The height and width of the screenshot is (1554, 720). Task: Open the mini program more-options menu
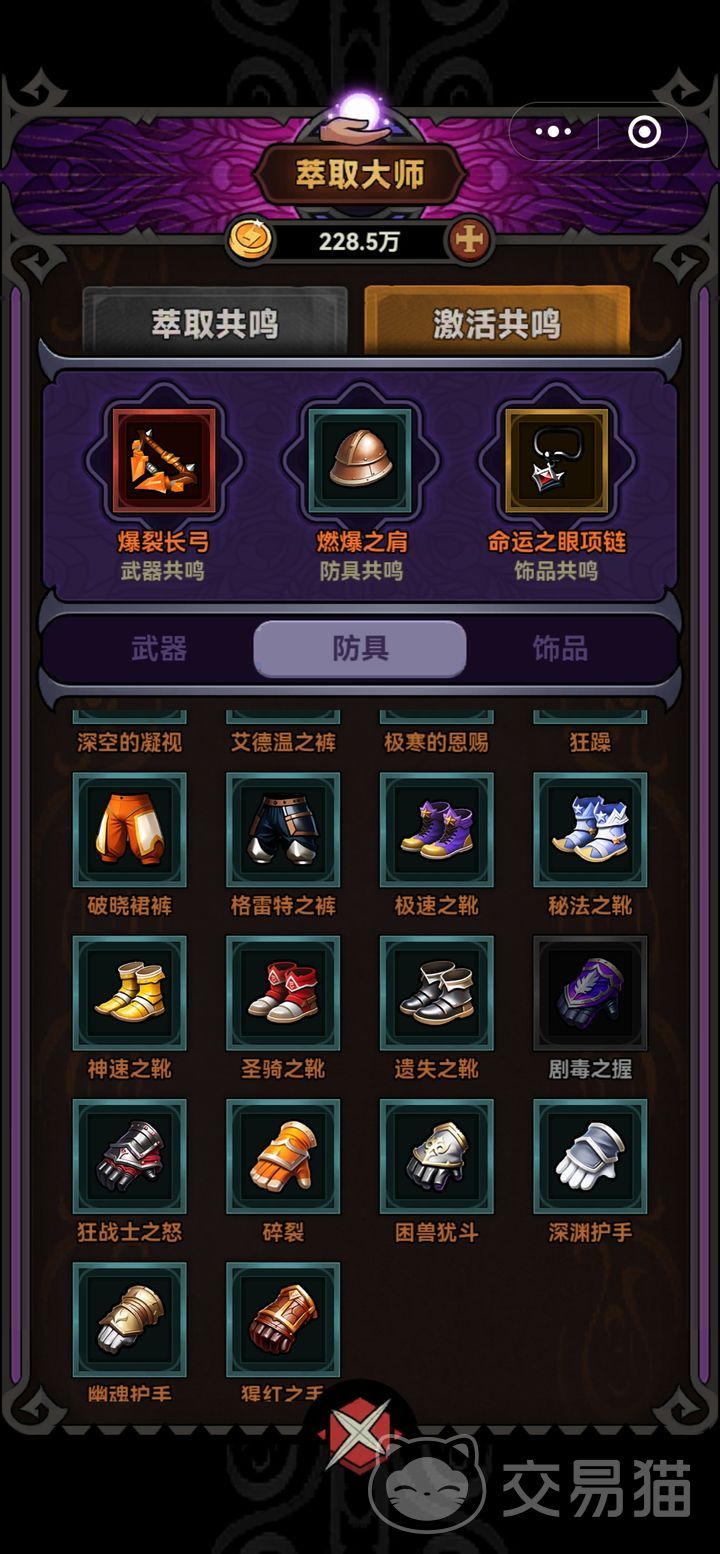(x=553, y=131)
